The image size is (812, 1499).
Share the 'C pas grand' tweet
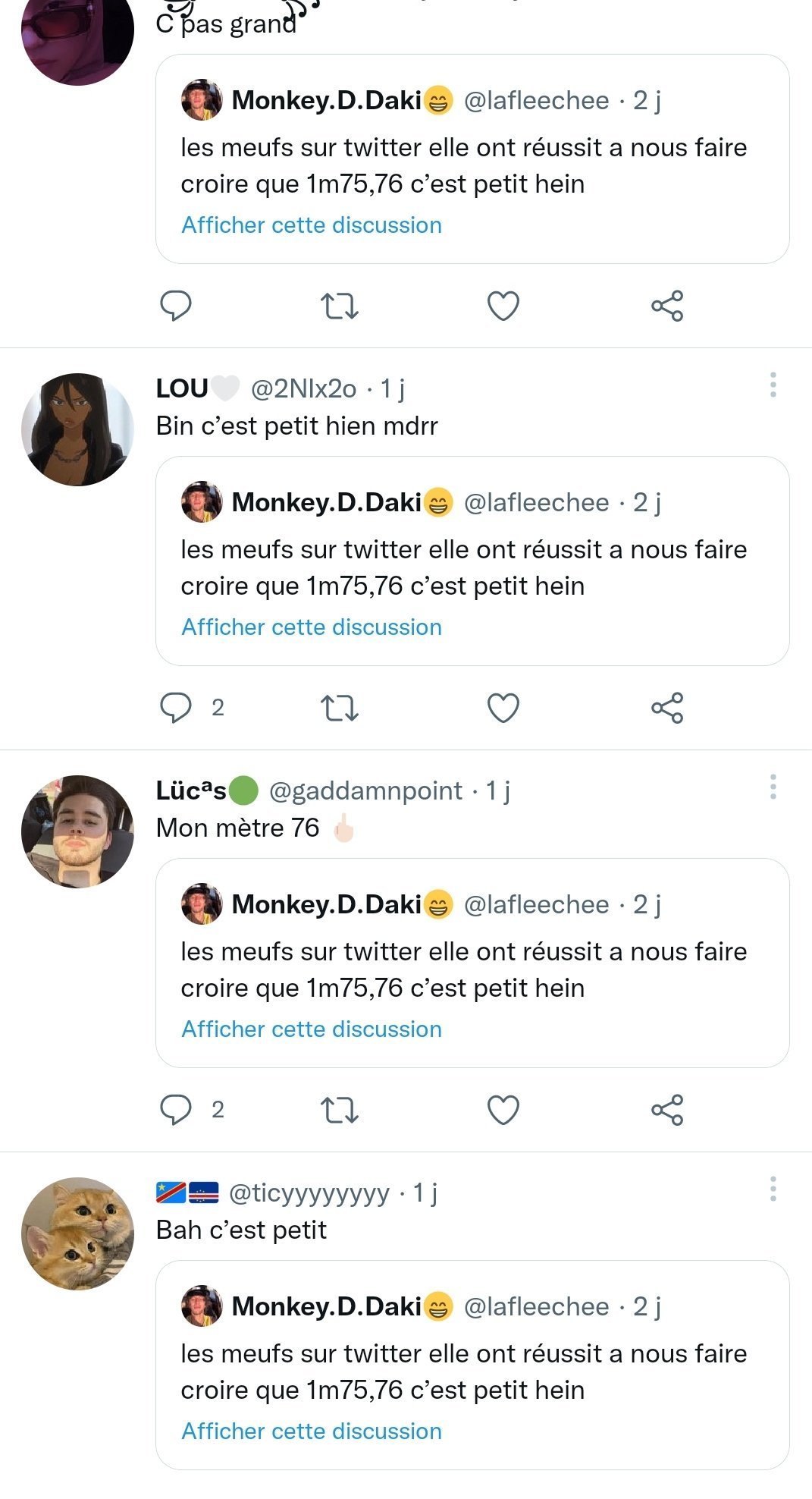click(667, 306)
